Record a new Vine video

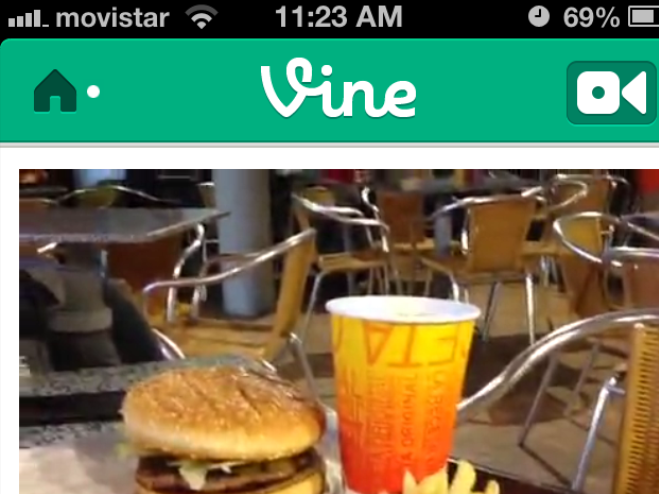click(612, 93)
